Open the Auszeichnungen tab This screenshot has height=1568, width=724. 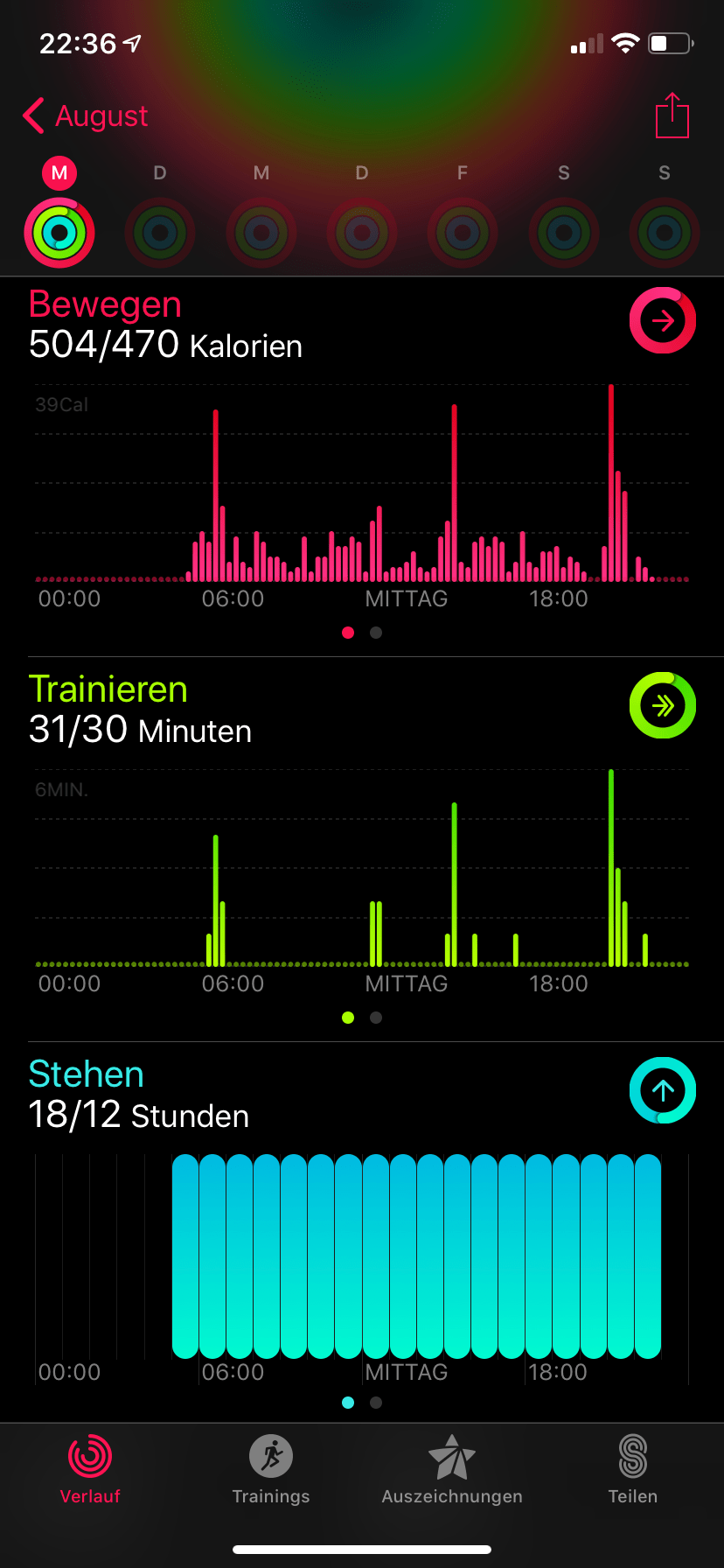452,1470
